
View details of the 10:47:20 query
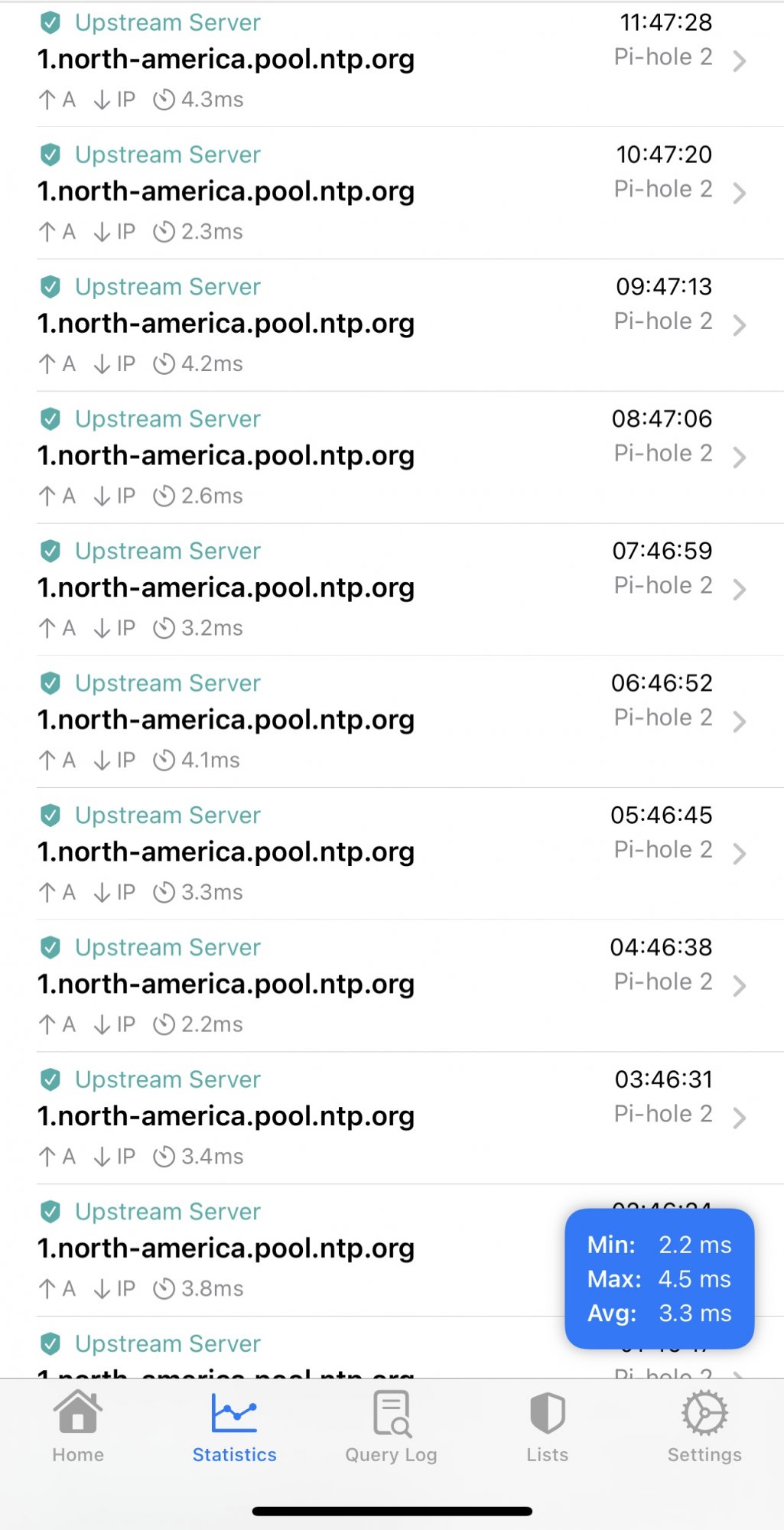[392, 193]
